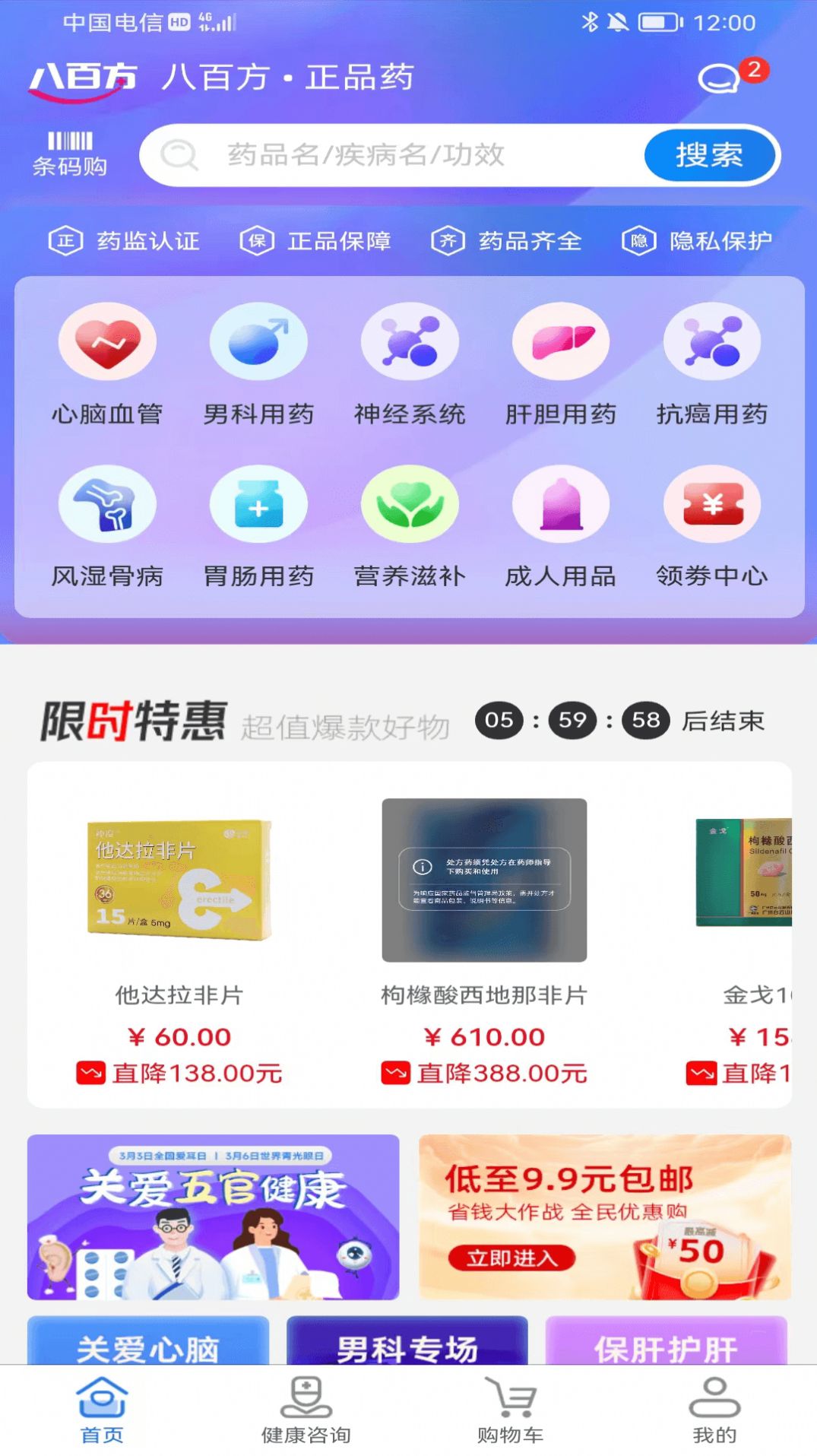
Task: Open the 抗癌用药 category
Action: [x=711, y=342]
